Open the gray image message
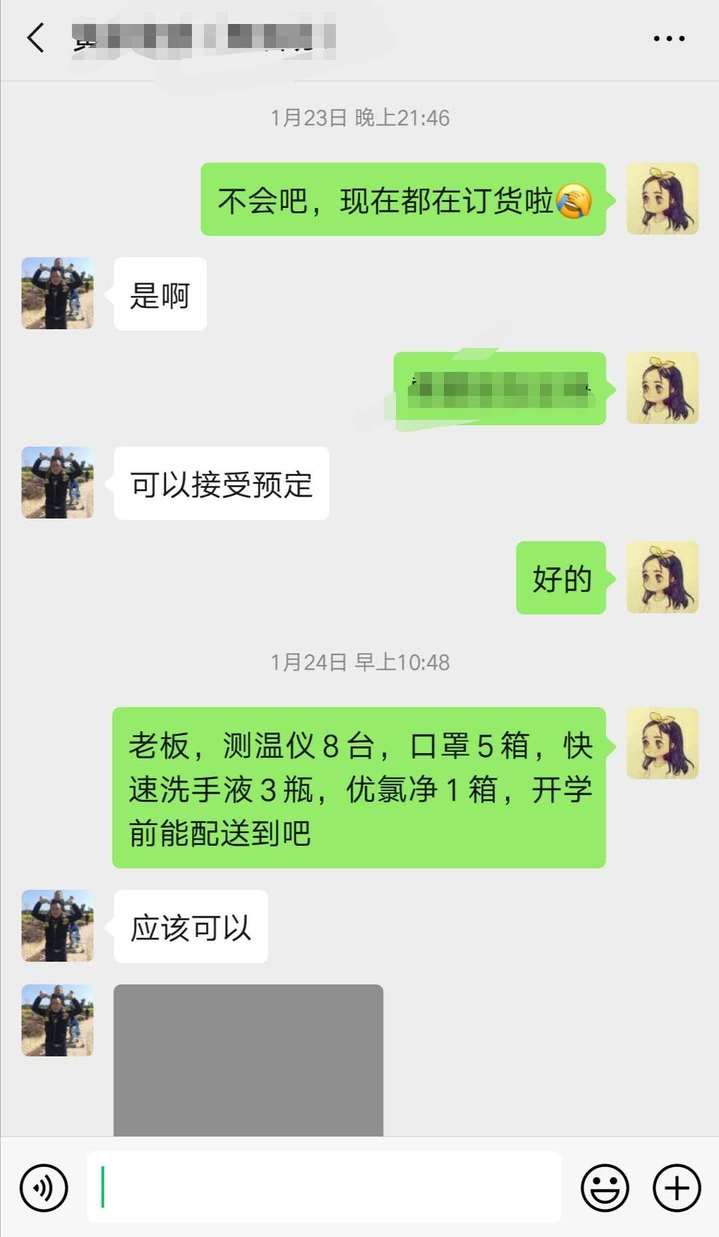Viewport: 719px width, 1237px height. 248,1060
